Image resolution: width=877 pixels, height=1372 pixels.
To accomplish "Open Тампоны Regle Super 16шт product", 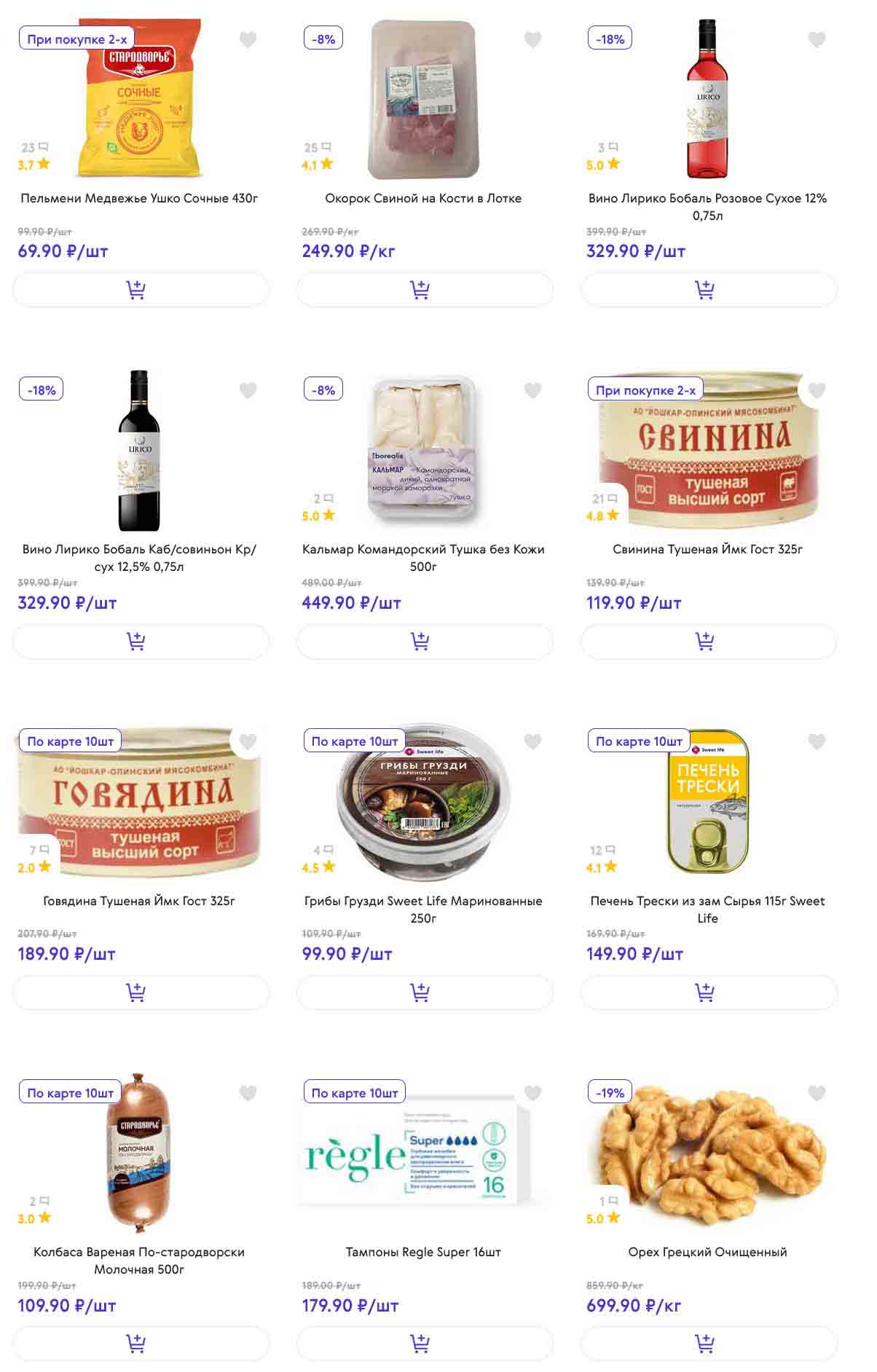I will [x=423, y=1252].
